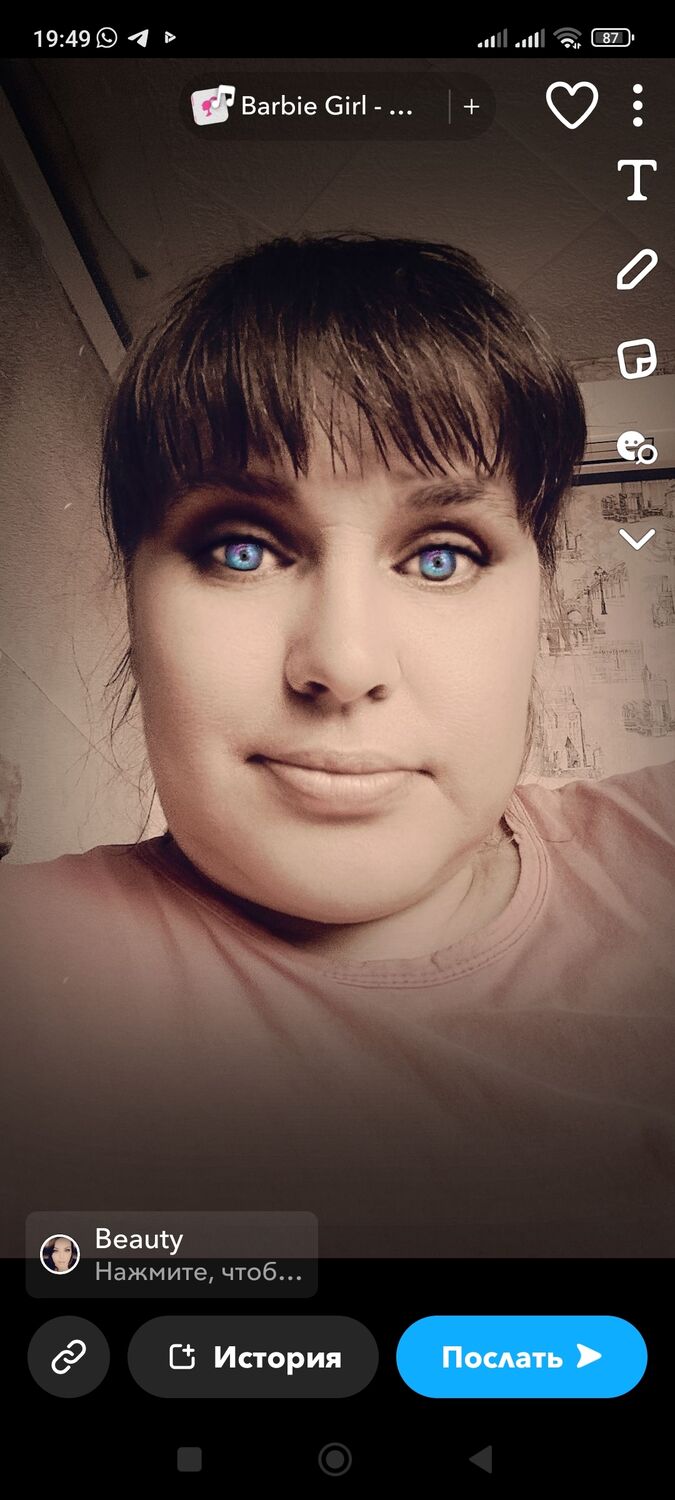Attach a link with the chain icon

tap(69, 1357)
